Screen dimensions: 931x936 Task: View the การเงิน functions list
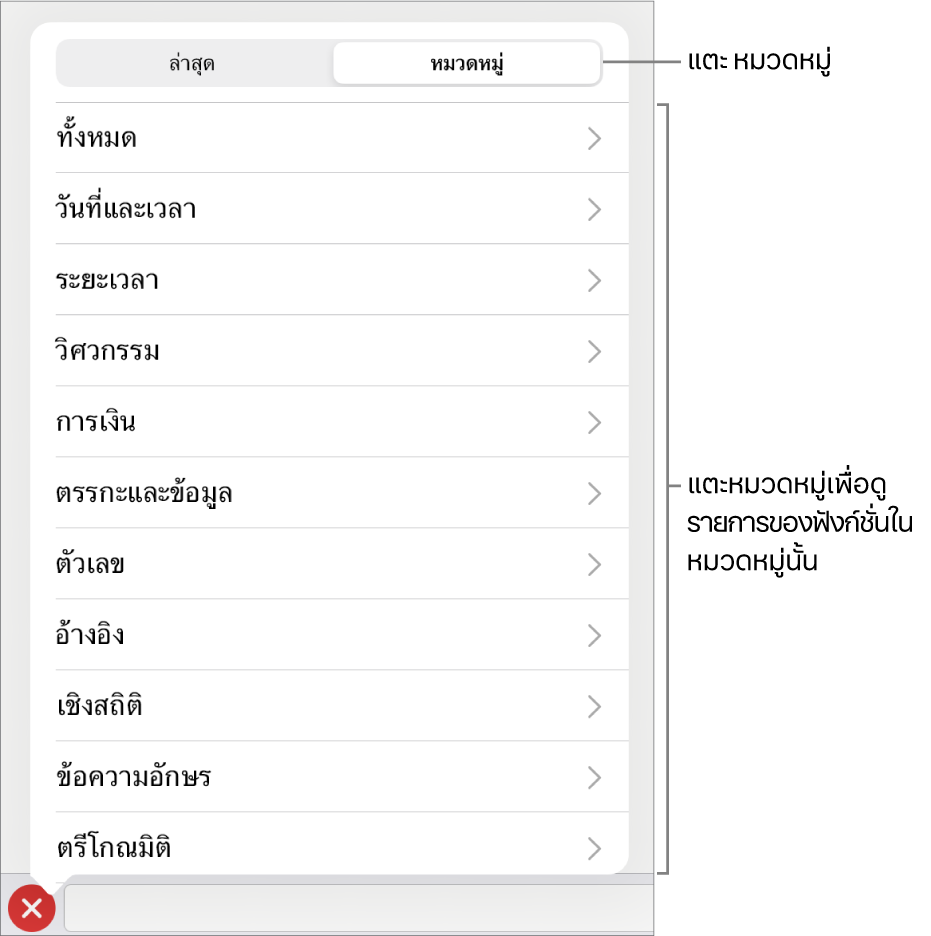[x=330, y=422]
